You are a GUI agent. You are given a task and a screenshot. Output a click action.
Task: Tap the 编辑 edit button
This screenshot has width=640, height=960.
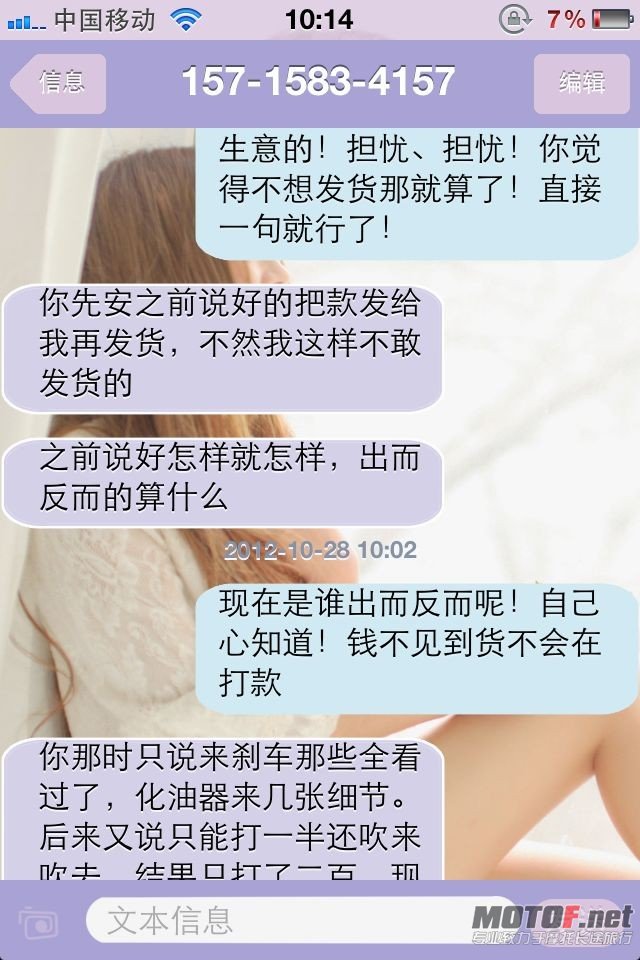click(x=581, y=82)
